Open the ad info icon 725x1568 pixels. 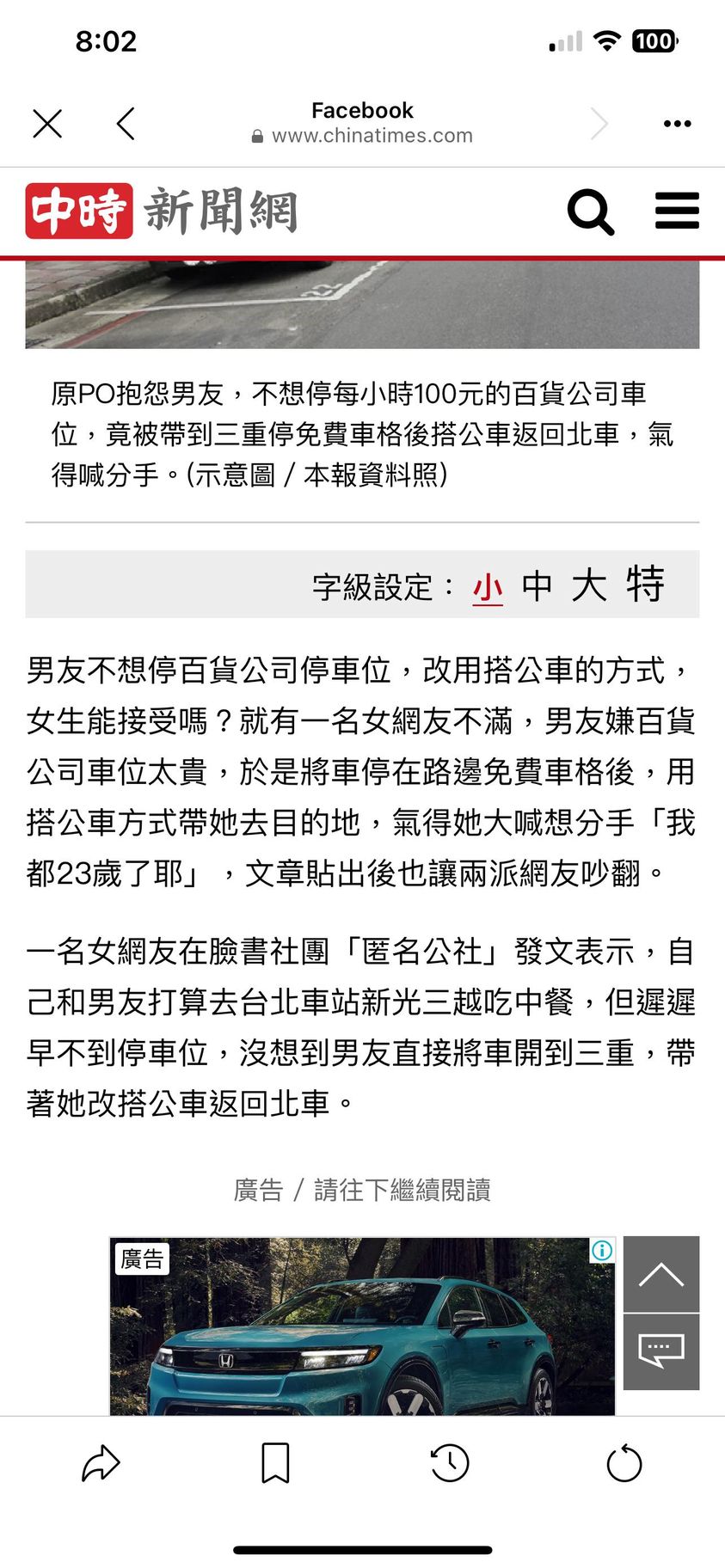click(x=602, y=1251)
